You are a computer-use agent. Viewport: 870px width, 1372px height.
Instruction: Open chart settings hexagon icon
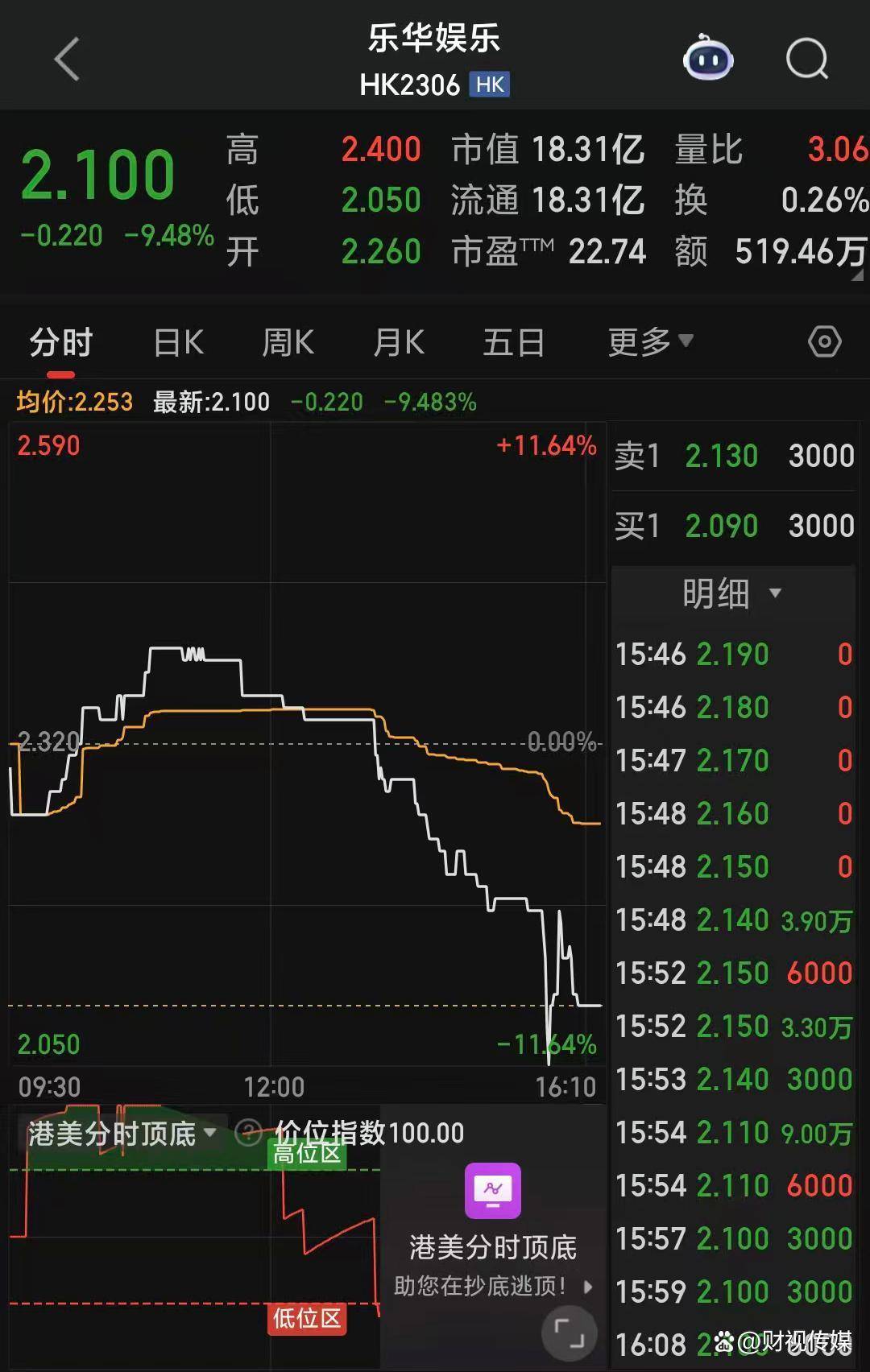[x=824, y=342]
